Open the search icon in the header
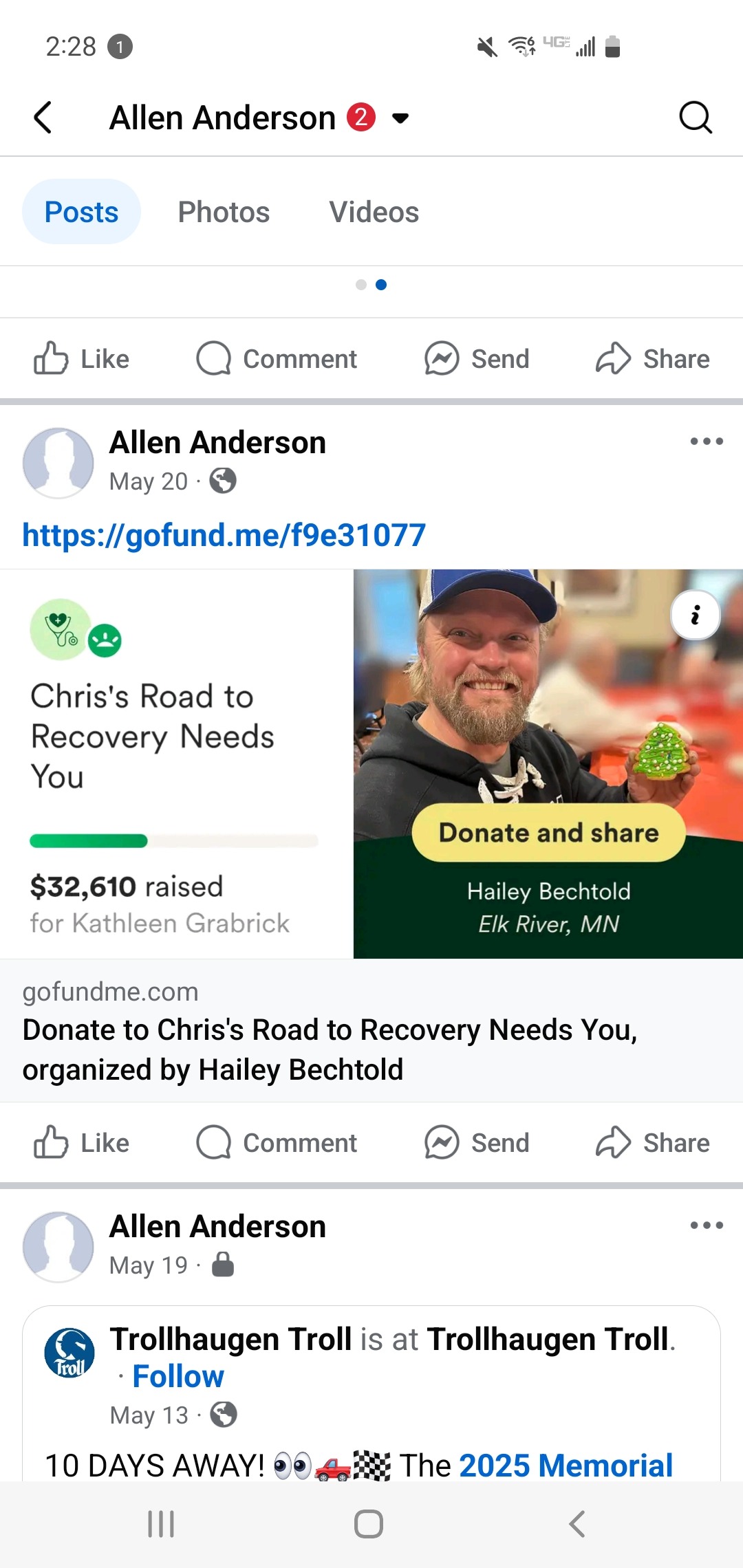 695,118
